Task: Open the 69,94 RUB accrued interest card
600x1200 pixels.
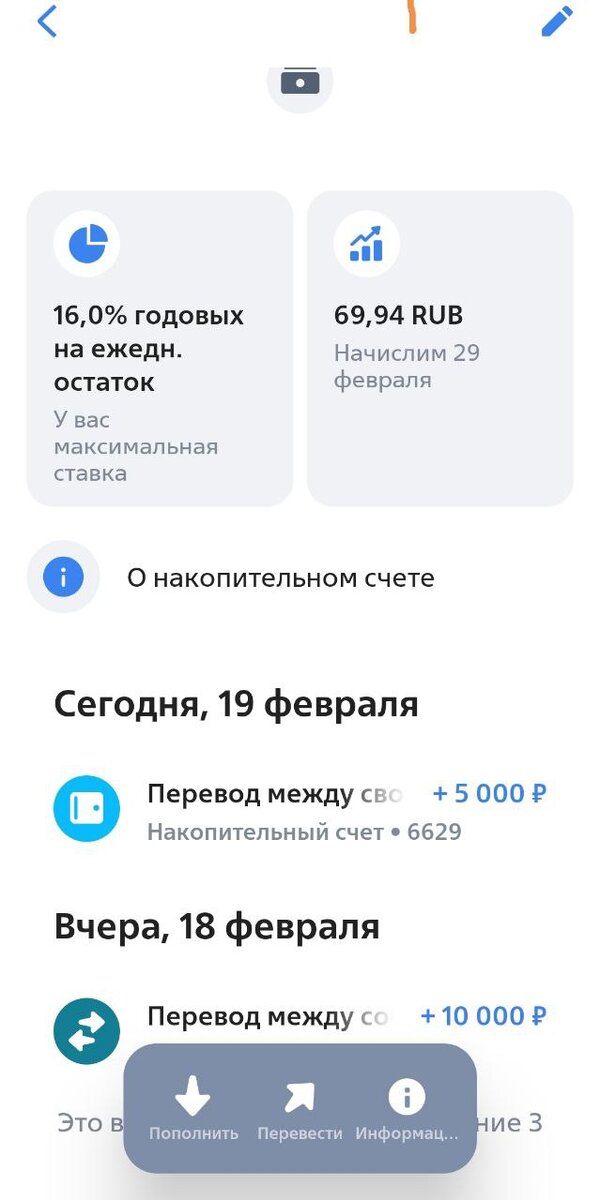Action: click(x=439, y=348)
